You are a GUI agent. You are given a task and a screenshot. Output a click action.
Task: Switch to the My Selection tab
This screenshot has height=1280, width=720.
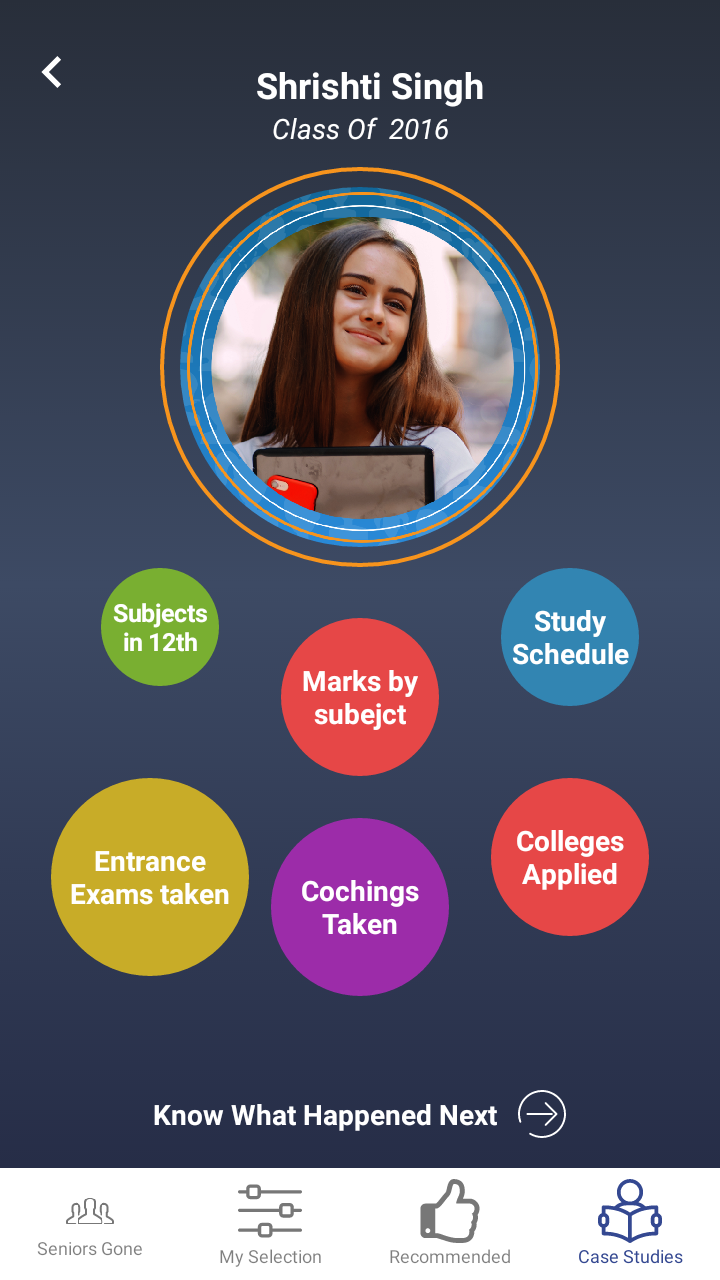(270, 1225)
